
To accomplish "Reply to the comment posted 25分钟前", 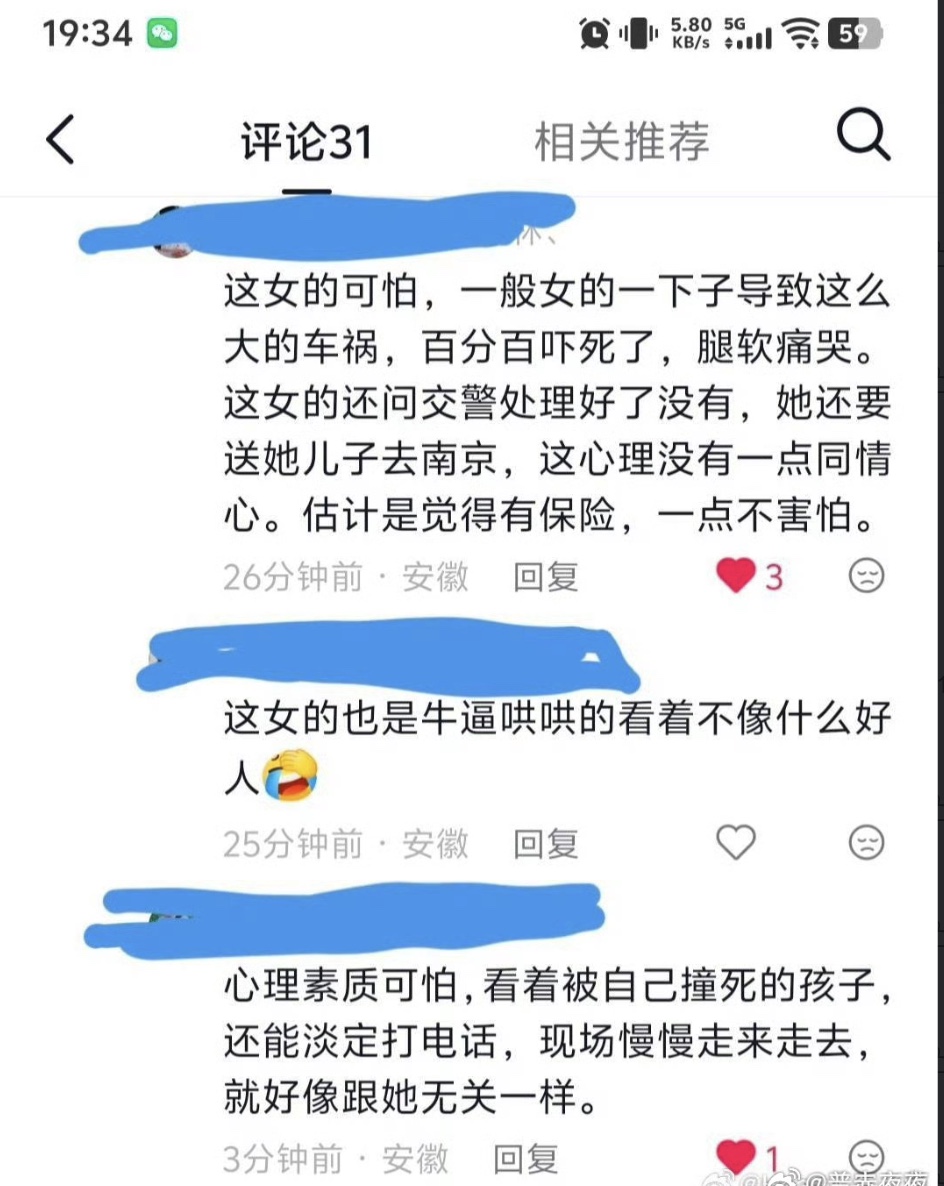I will pyautogui.click(x=546, y=843).
